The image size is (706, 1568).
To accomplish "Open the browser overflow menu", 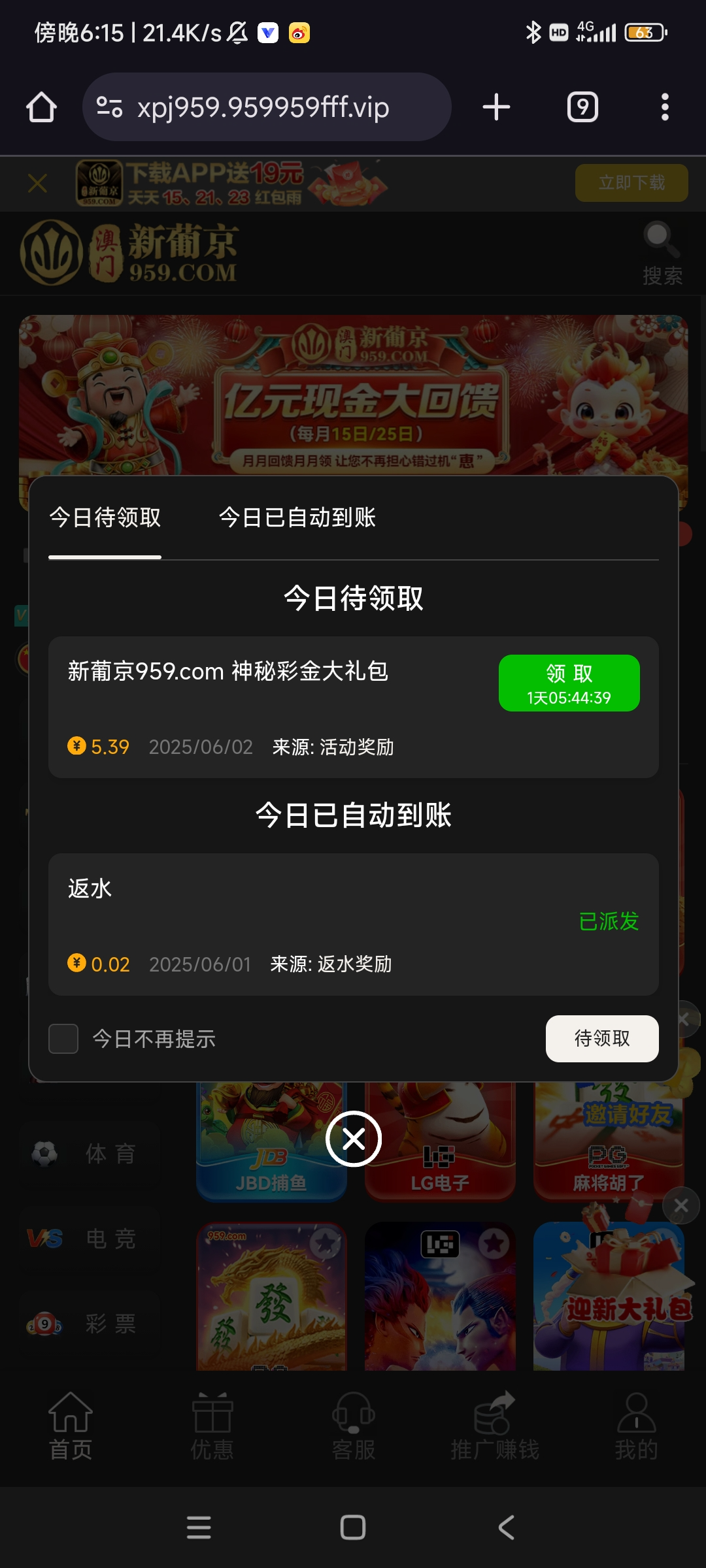I will [x=665, y=107].
